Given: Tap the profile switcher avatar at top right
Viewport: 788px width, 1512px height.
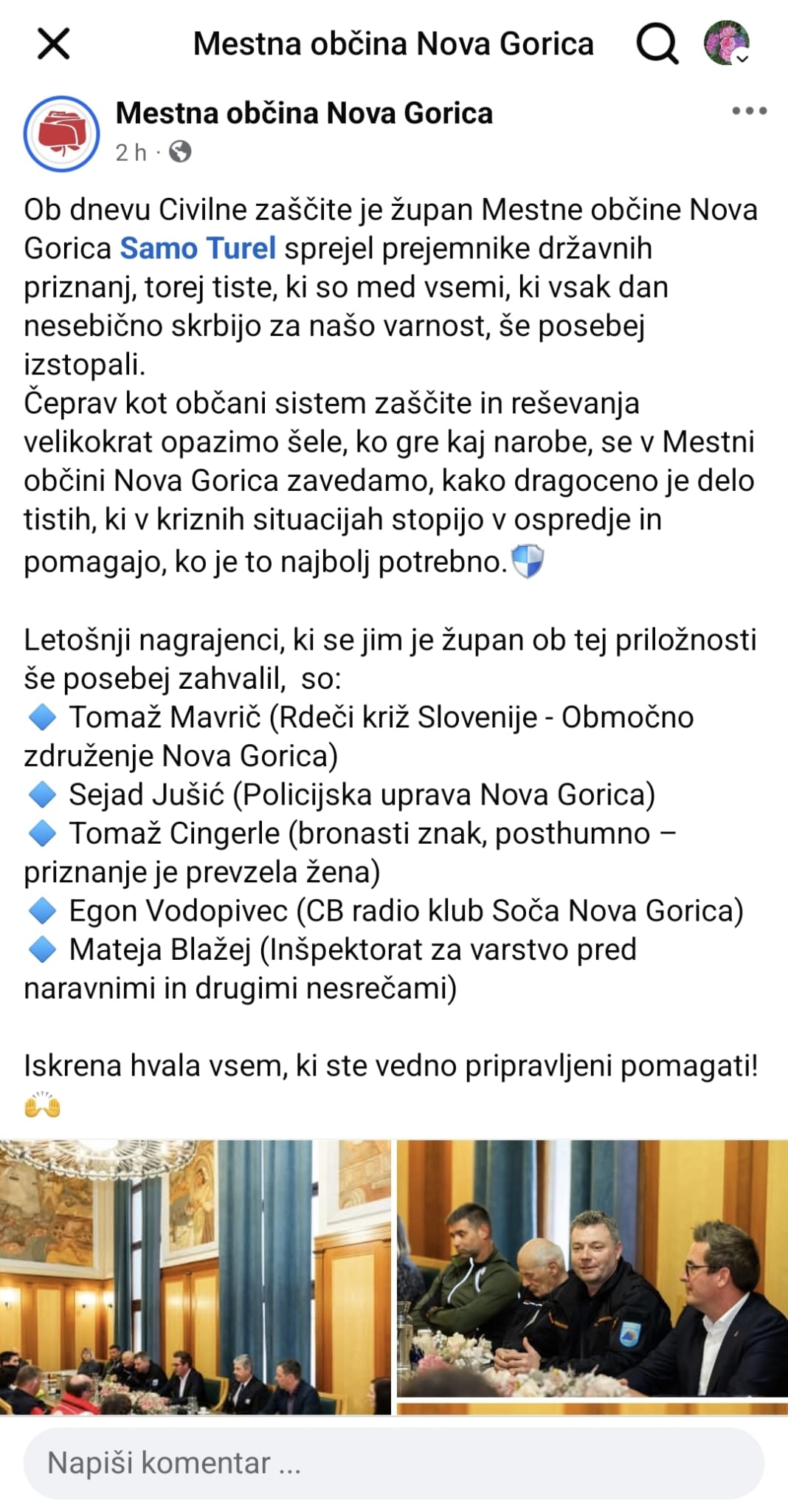Looking at the screenshot, I should click(x=727, y=43).
